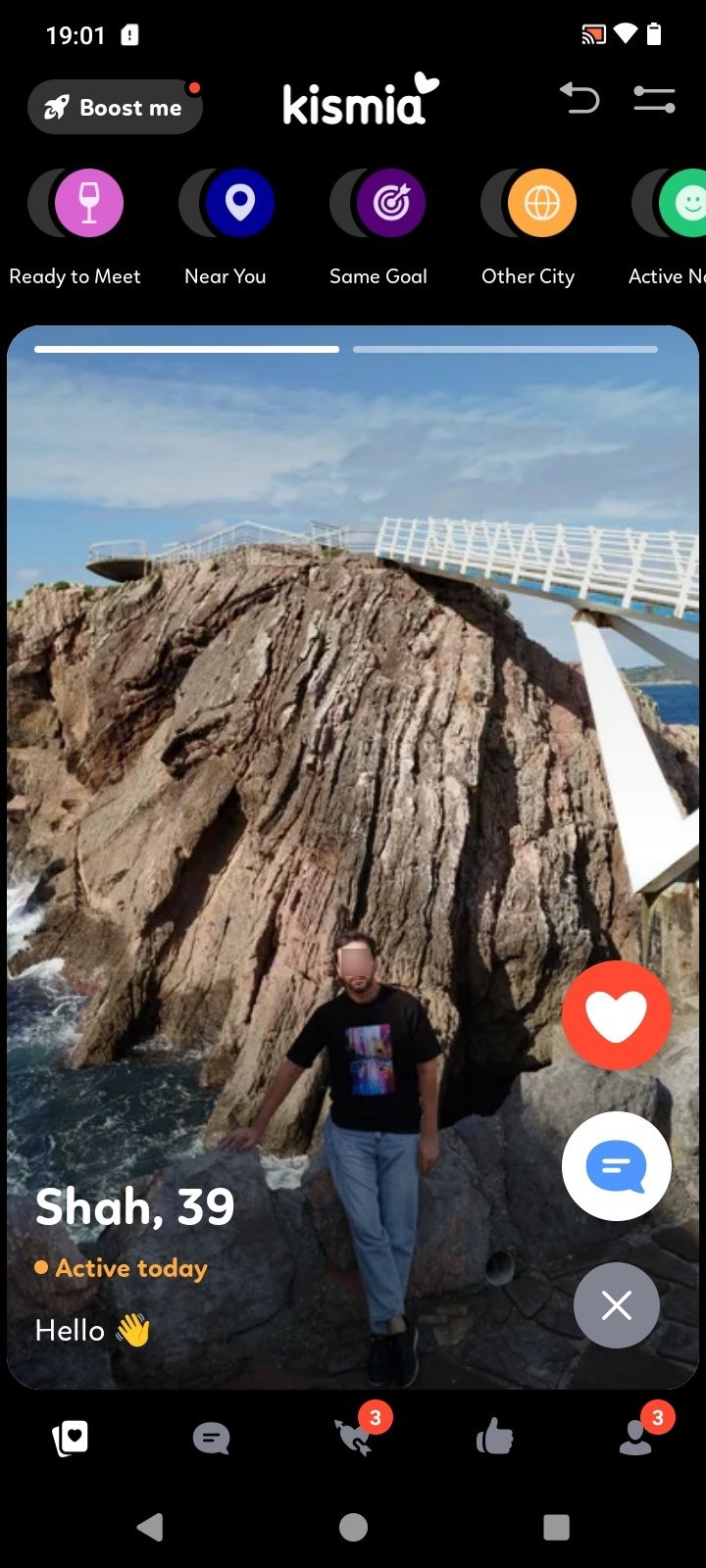Dismiss Shah's profile with the X button

tap(617, 1305)
